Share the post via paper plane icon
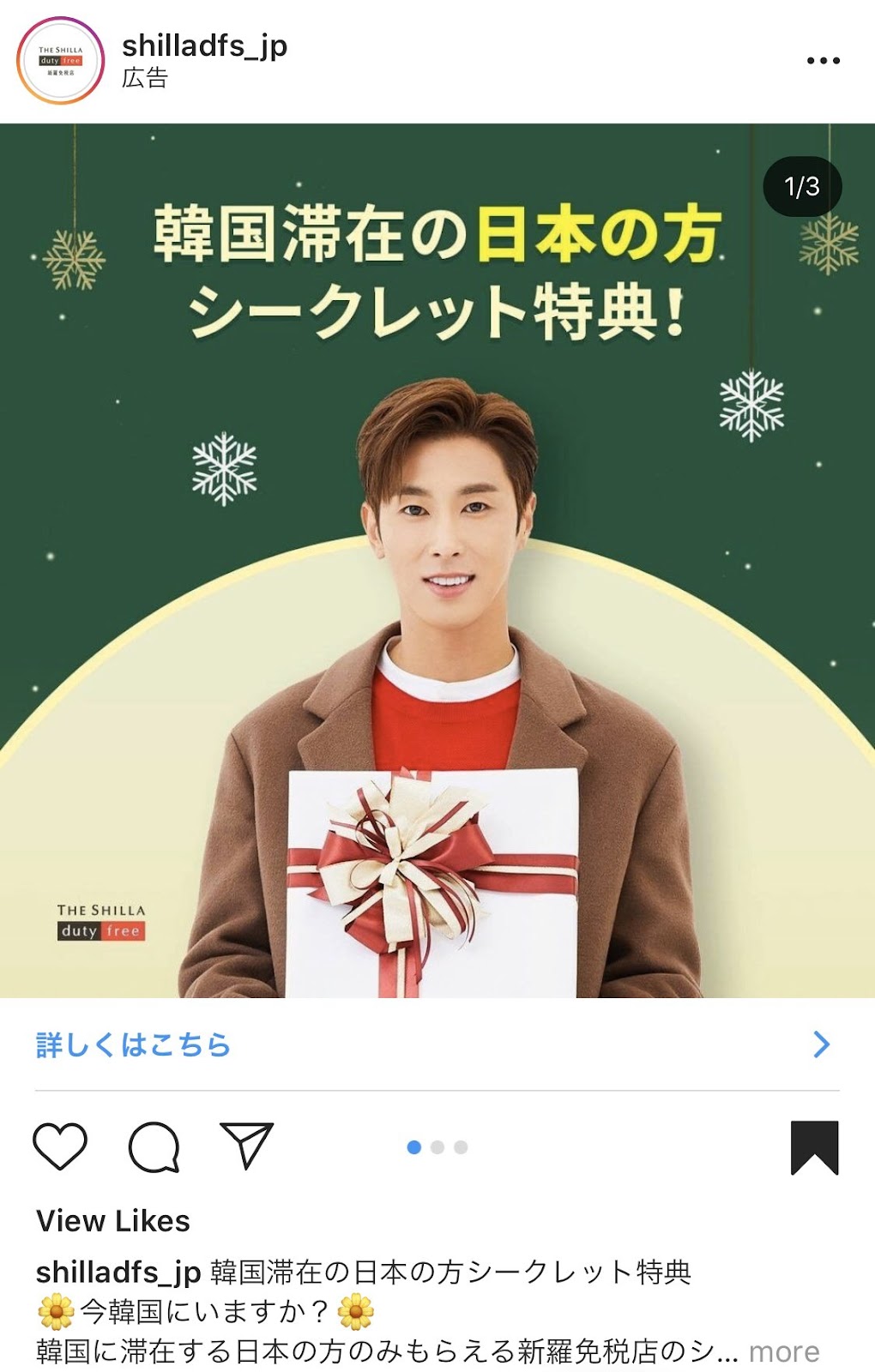 (x=246, y=1146)
